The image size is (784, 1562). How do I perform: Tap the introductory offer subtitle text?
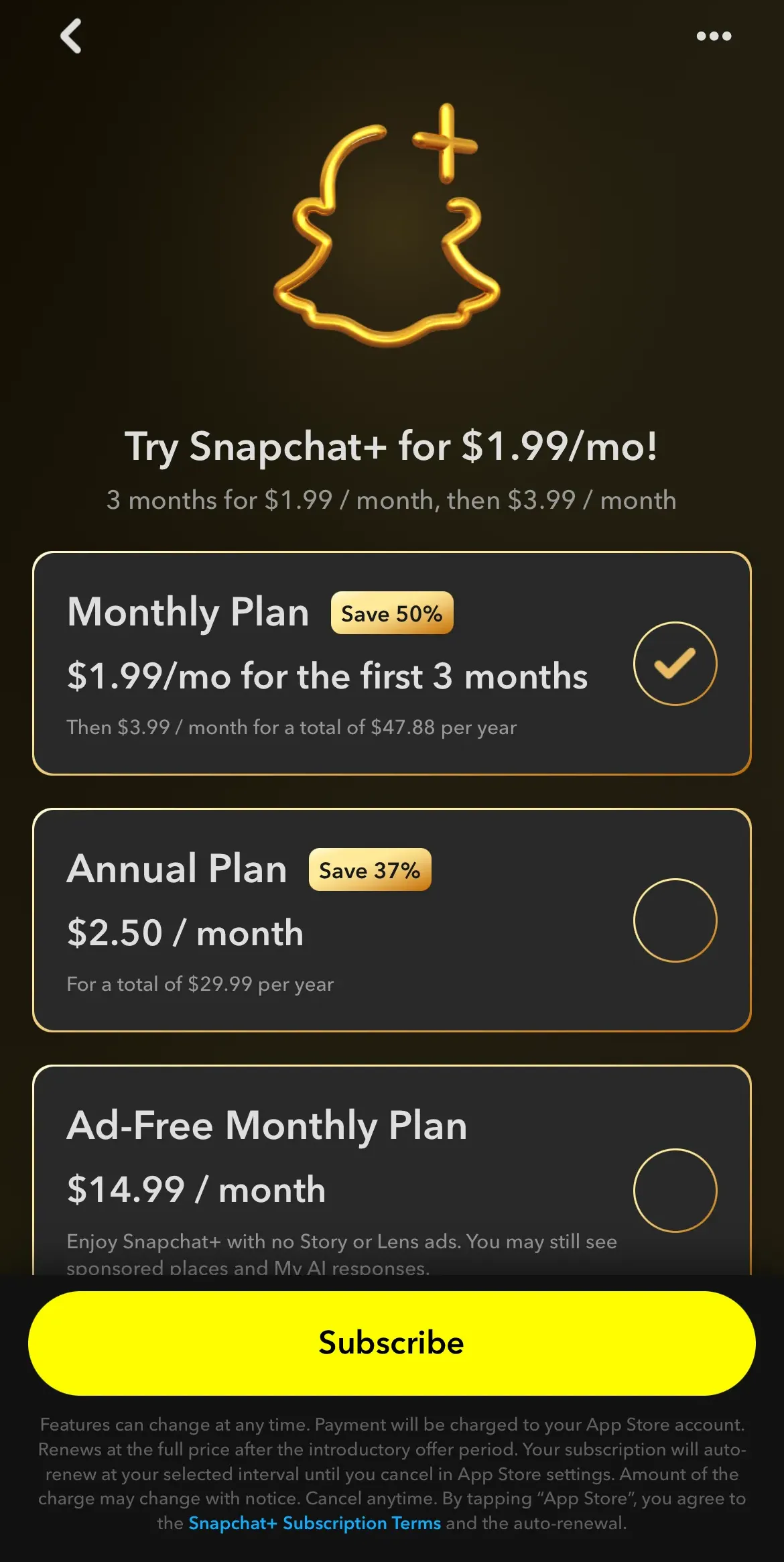[x=392, y=499]
